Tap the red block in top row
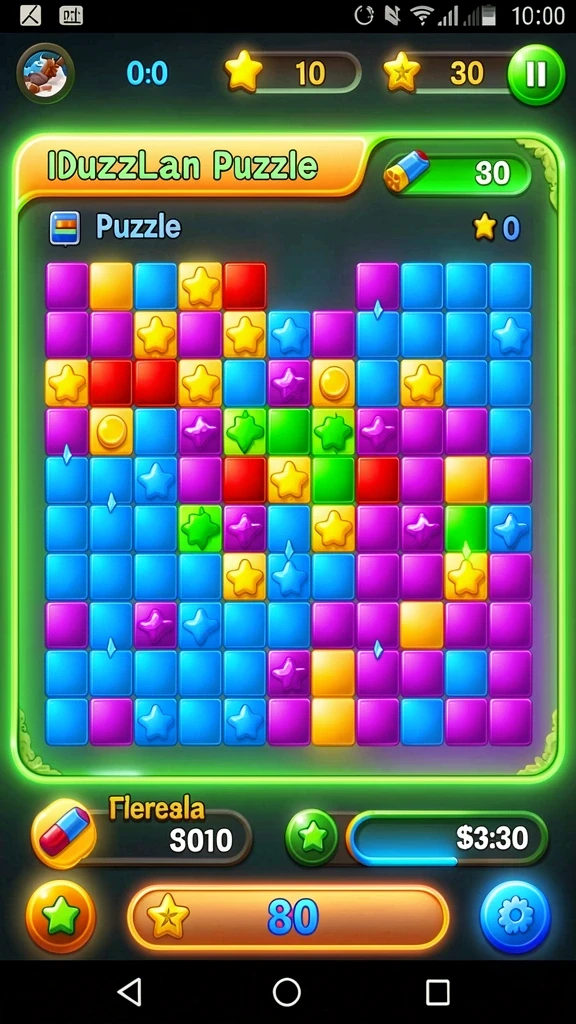Screen dimensions: 576x1024 [245, 285]
